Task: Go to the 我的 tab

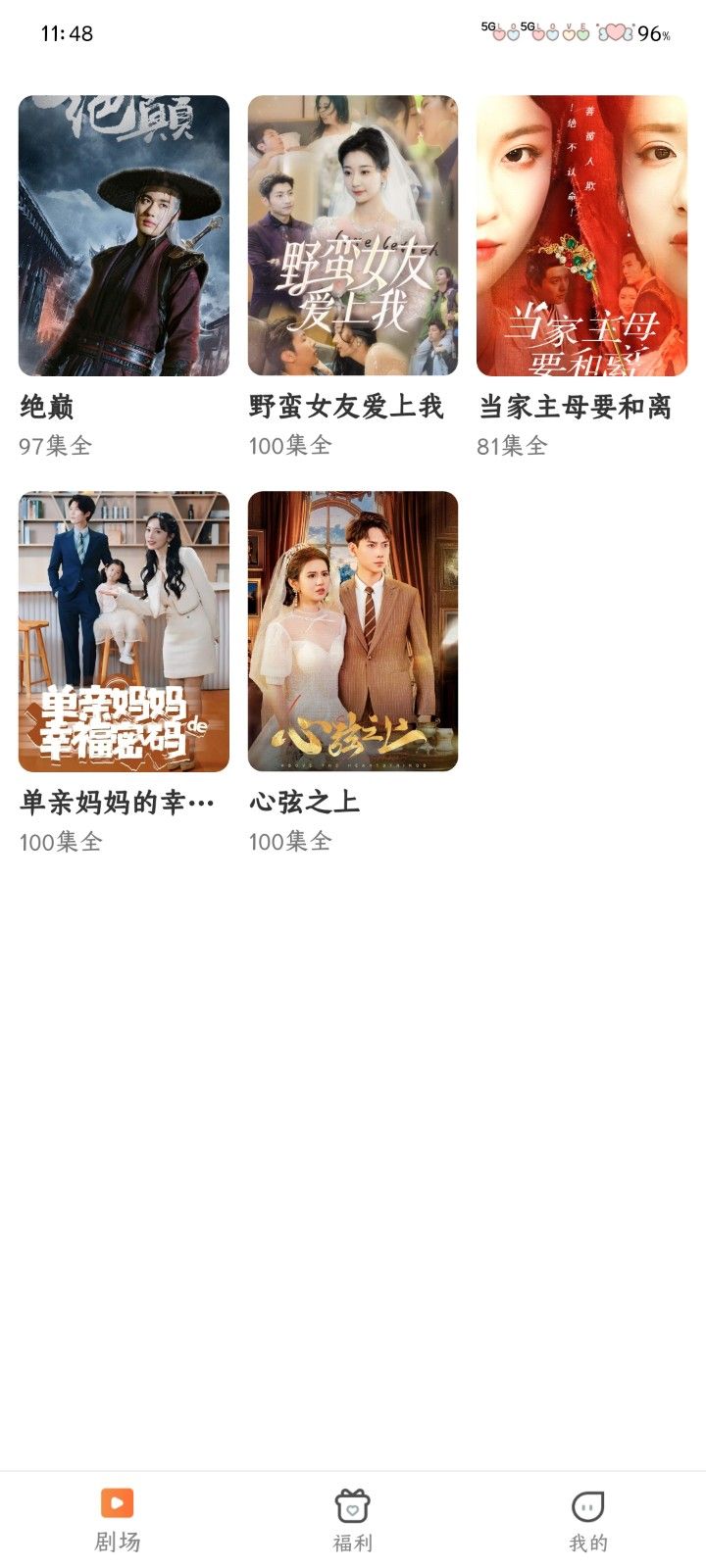Action: pos(588,1519)
